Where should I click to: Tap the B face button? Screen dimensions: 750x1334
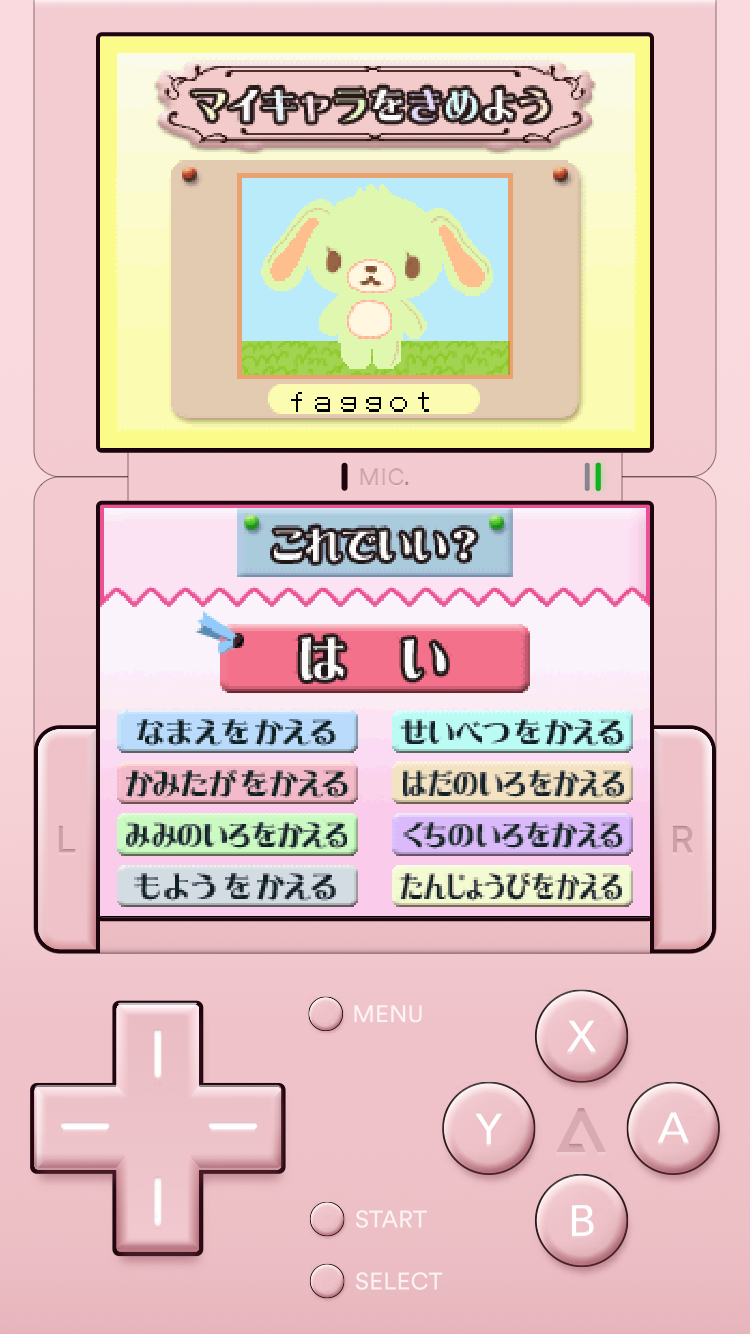(x=582, y=1220)
